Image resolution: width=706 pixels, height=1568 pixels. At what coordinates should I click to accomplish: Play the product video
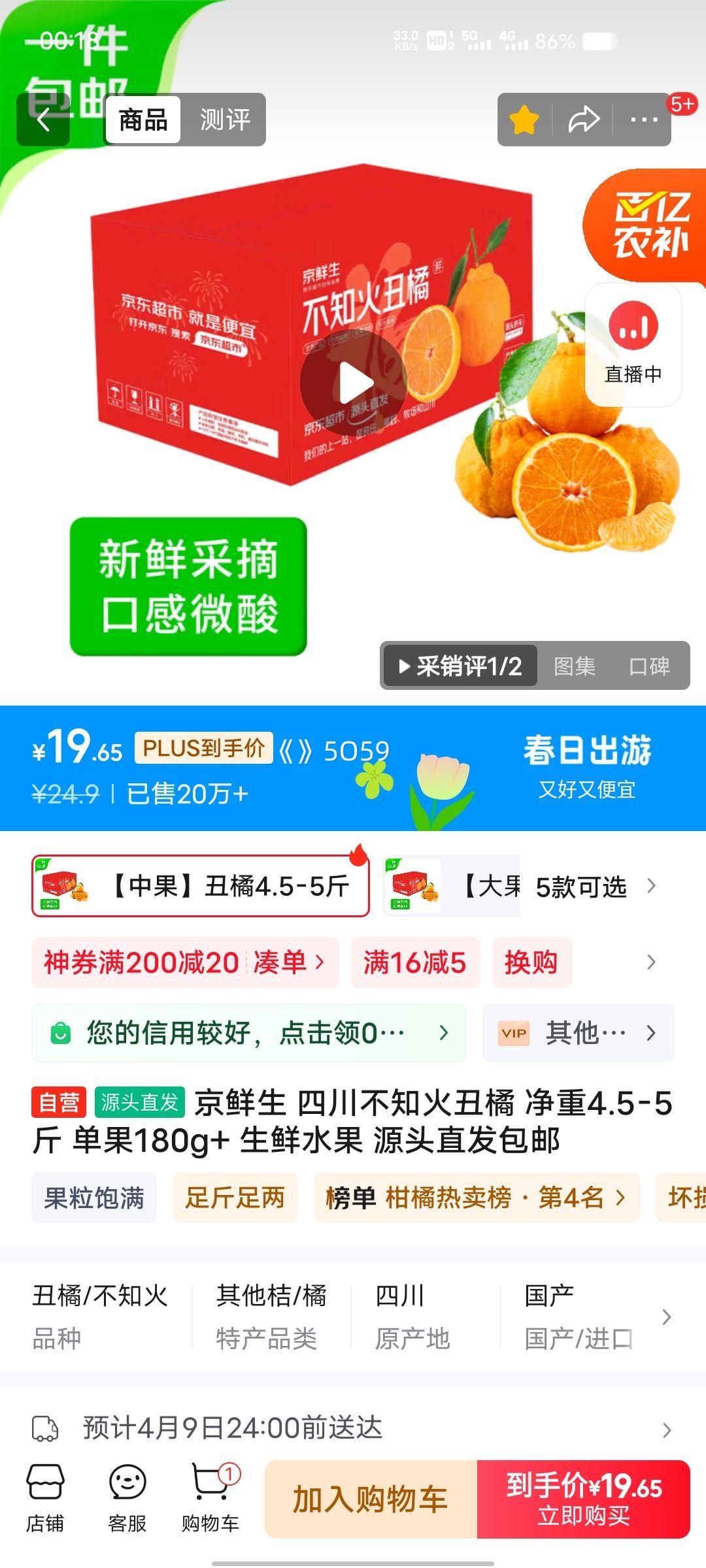(x=354, y=384)
